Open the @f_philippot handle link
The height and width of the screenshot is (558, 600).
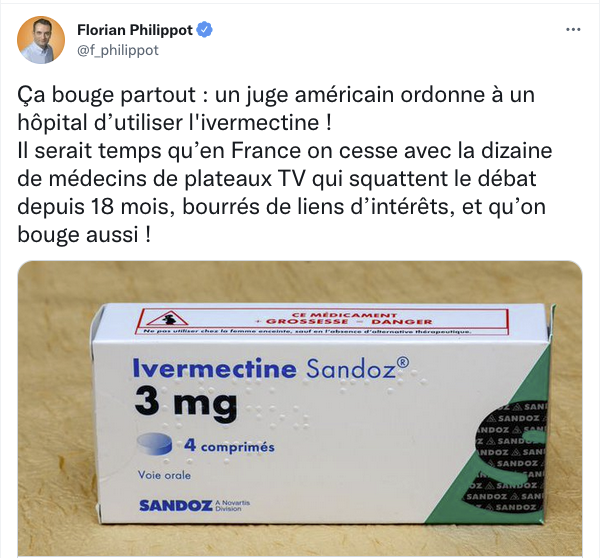(118, 49)
